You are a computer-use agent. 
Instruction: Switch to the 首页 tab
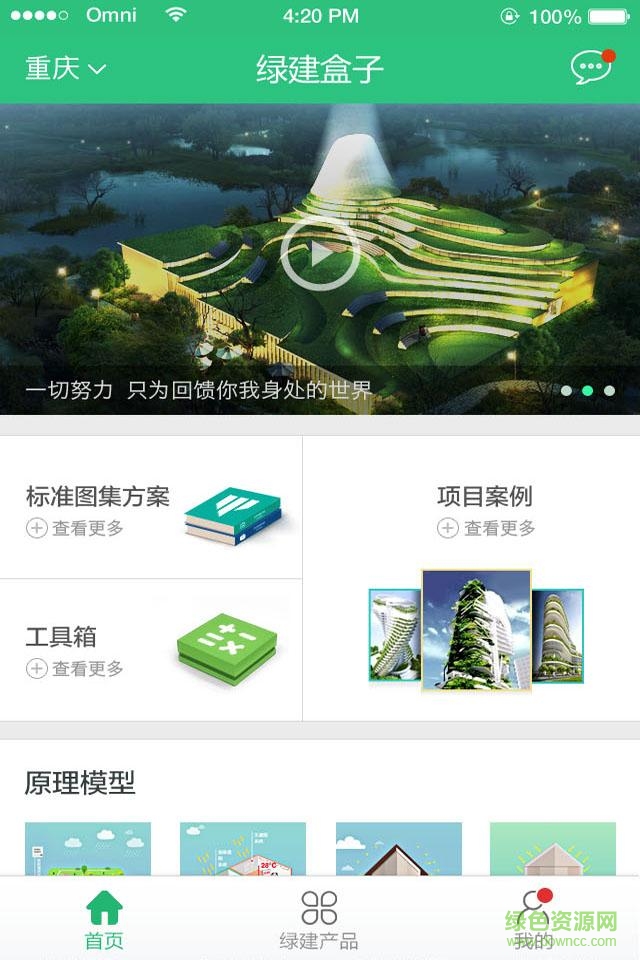point(104,920)
